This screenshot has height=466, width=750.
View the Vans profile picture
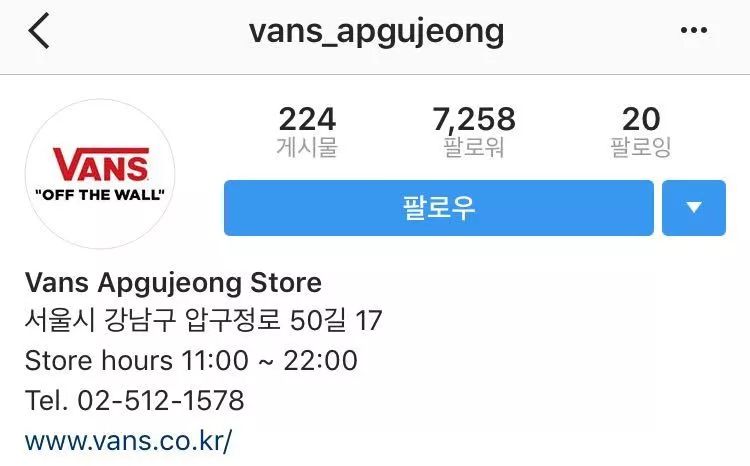tap(99, 174)
